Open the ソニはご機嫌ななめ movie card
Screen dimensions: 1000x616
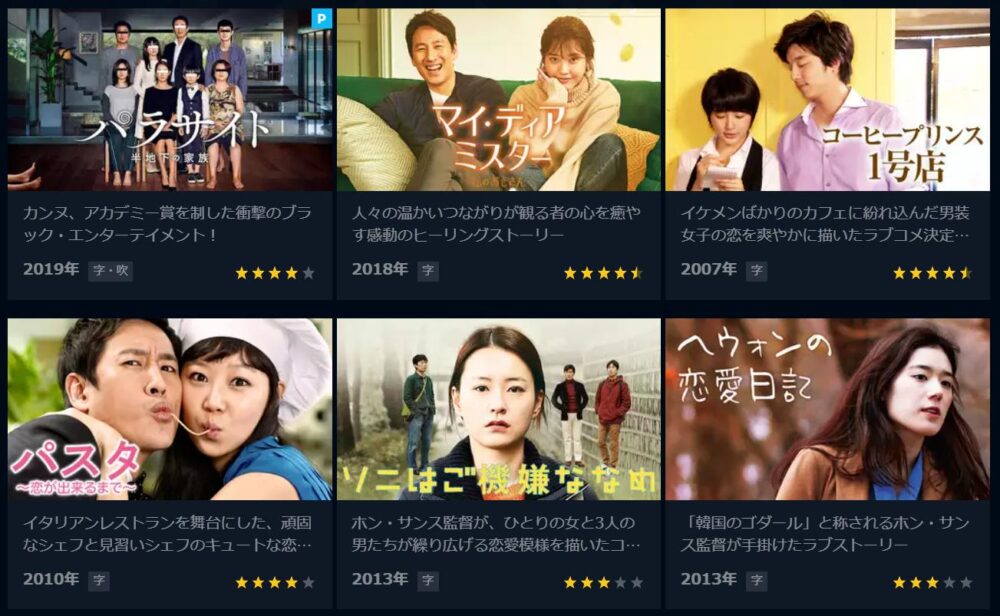coord(498,410)
